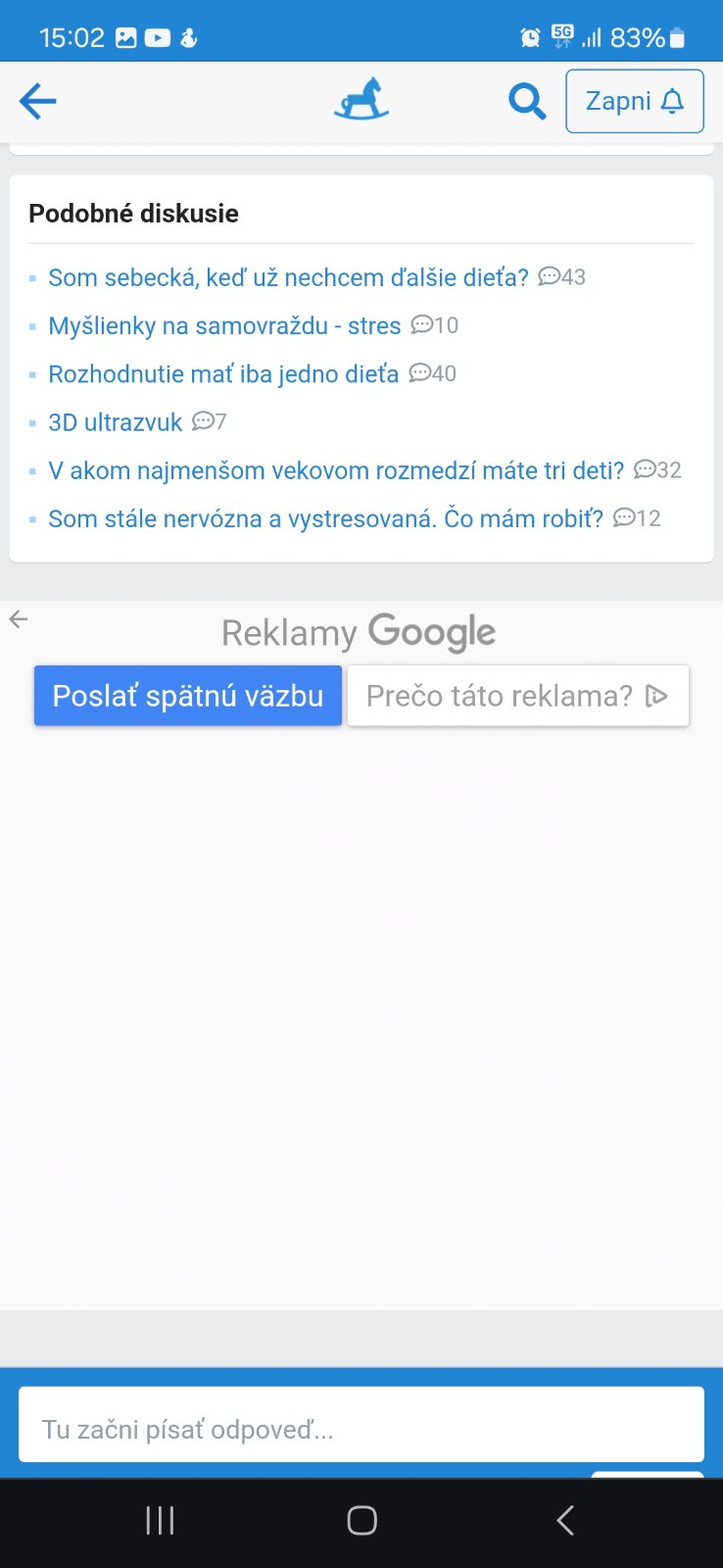723x1568 pixels.
Task: Open 'V akom najmenšom vekovom rozmedzí' discussion
Action: click(x=336, y=470)
